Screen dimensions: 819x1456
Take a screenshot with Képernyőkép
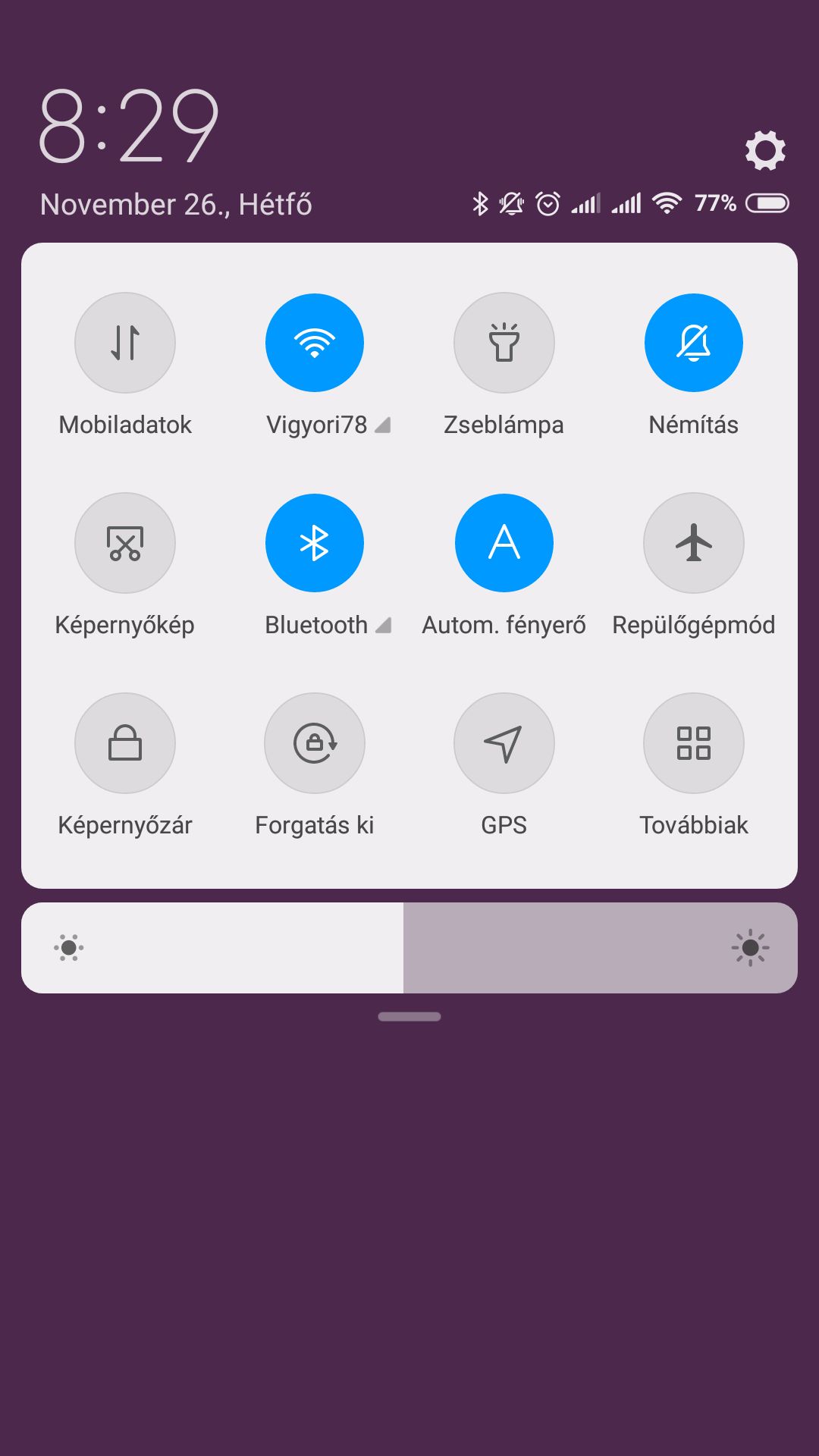(125, 543)
